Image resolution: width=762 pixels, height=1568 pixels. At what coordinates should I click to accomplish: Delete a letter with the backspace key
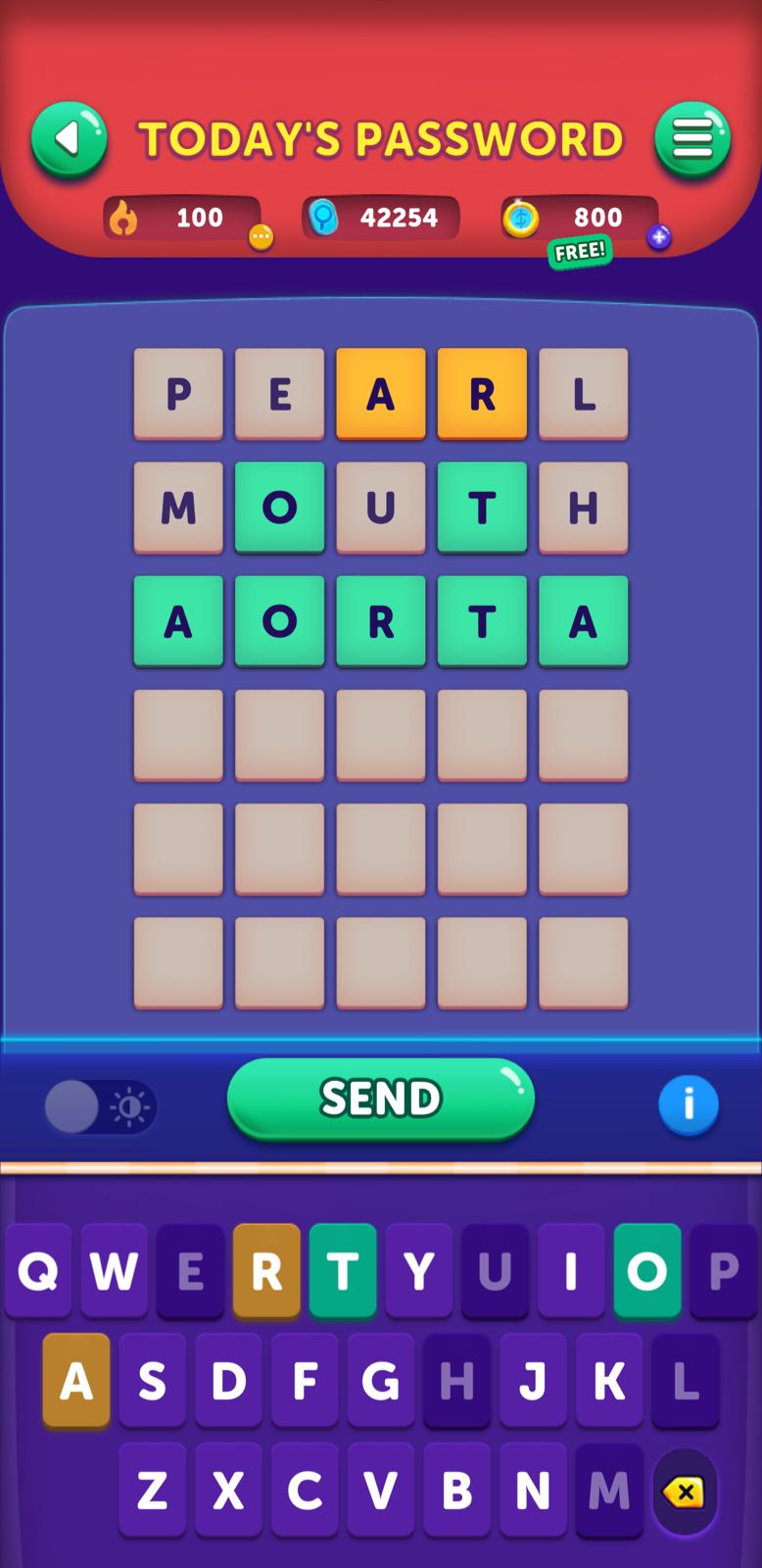click(x=684, y=1493)
